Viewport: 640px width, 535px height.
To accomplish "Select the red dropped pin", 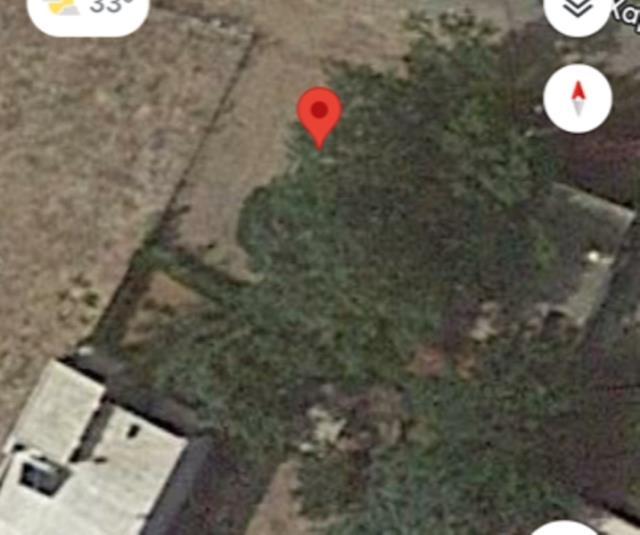I will (x=320, y=112).
